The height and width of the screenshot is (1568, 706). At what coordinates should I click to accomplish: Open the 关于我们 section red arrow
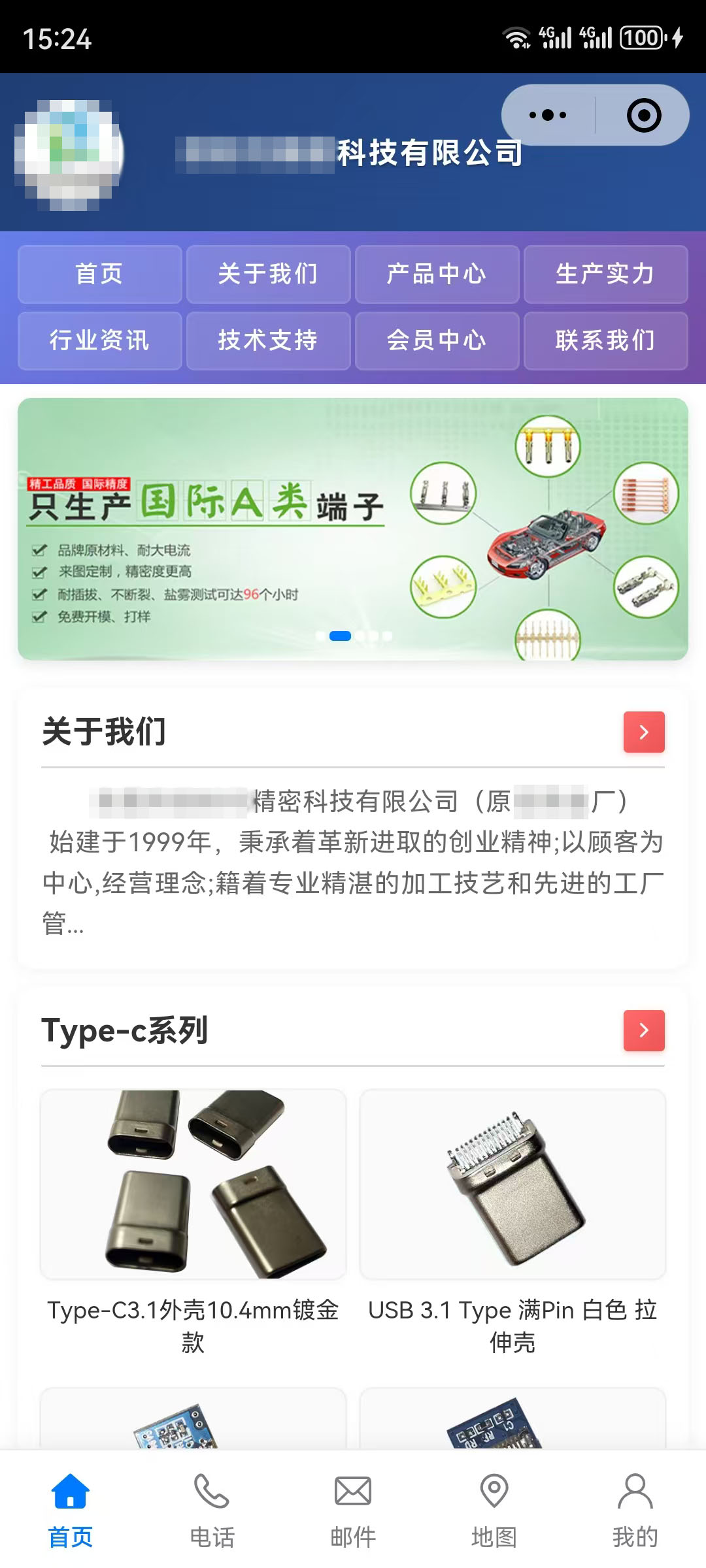click(644, 732)
